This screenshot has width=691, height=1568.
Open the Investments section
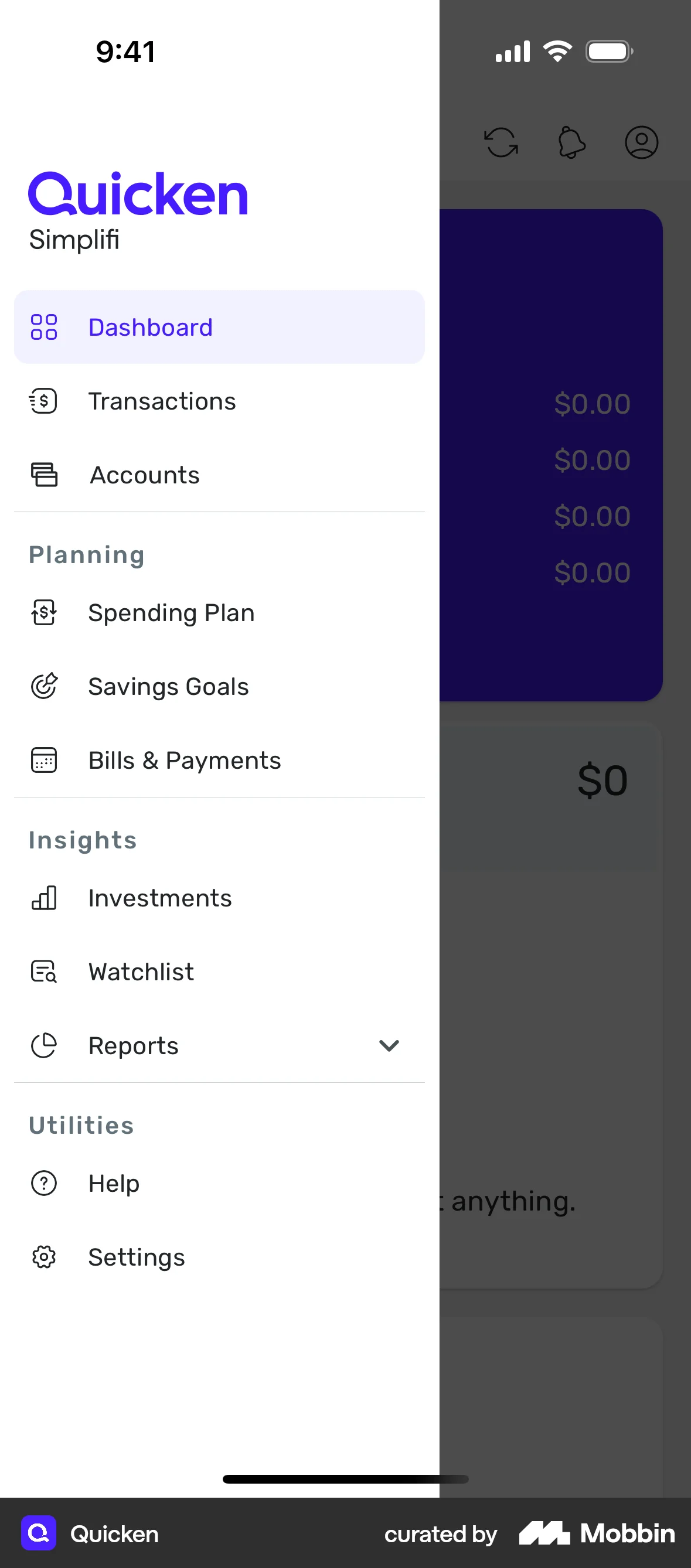tap(159, 898)
